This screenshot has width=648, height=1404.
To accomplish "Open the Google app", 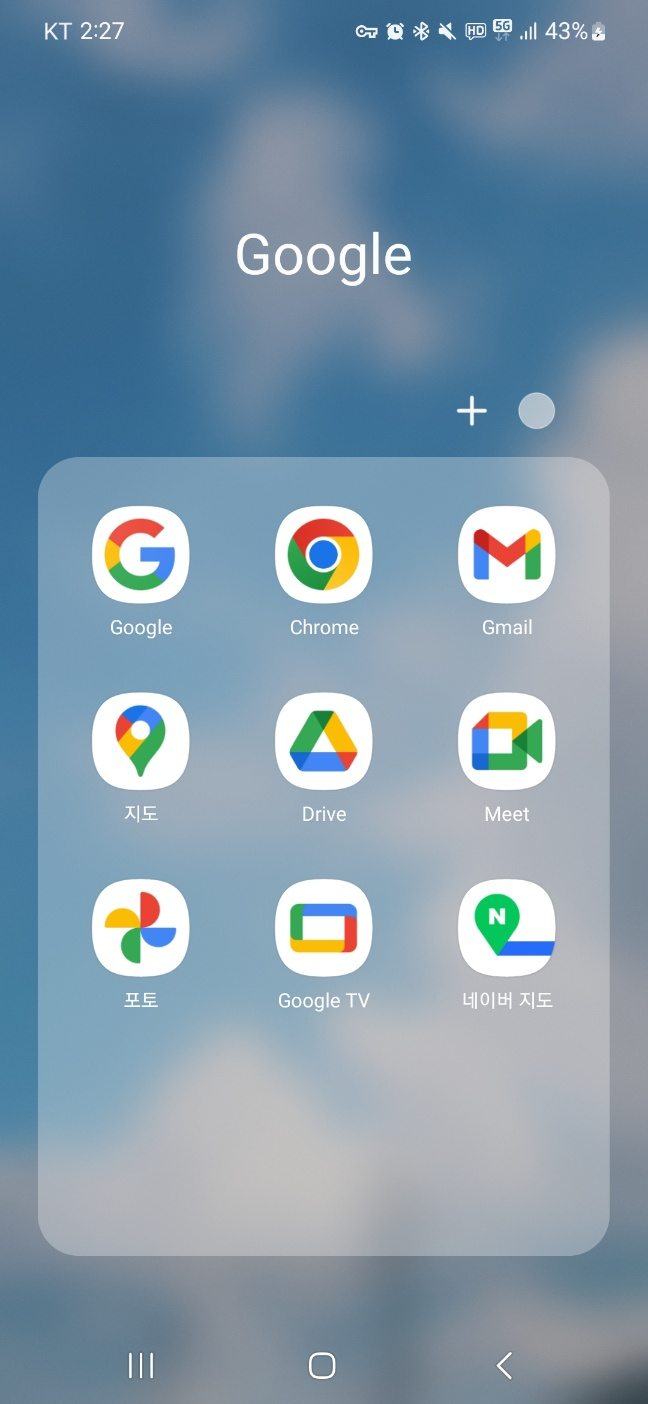I will (x=141, y=556).
